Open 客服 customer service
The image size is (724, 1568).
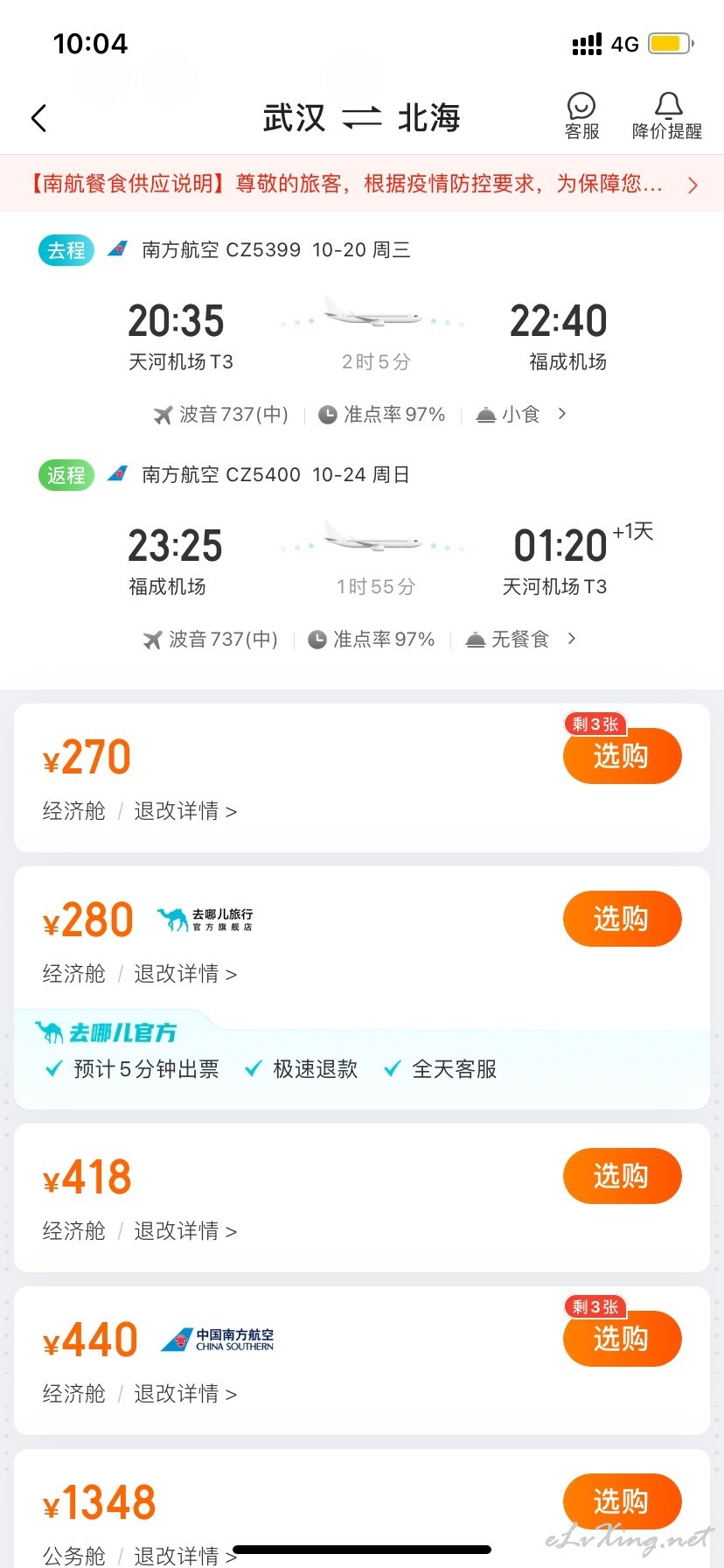pyautogui.click(x=581, y=116)
